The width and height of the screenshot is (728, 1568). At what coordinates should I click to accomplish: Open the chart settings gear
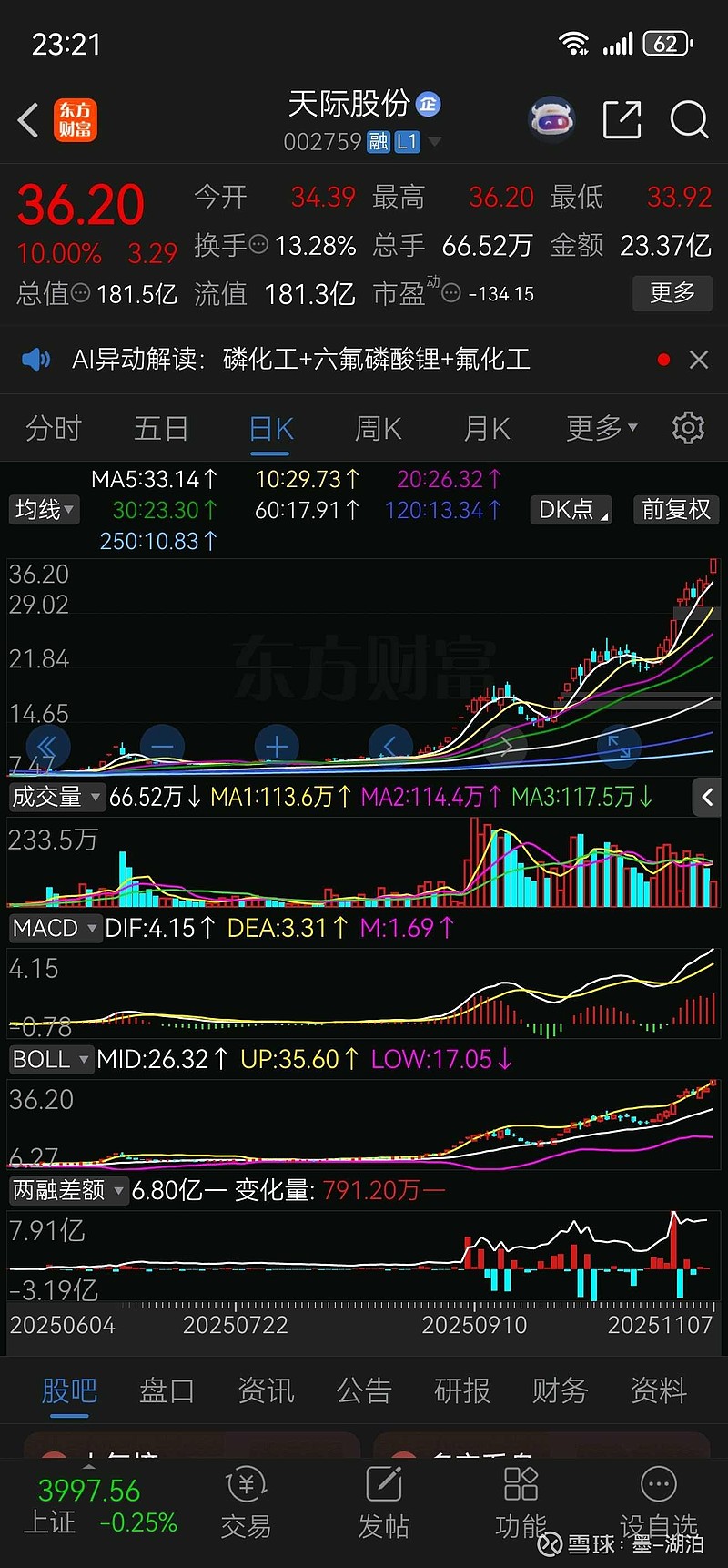688,428
